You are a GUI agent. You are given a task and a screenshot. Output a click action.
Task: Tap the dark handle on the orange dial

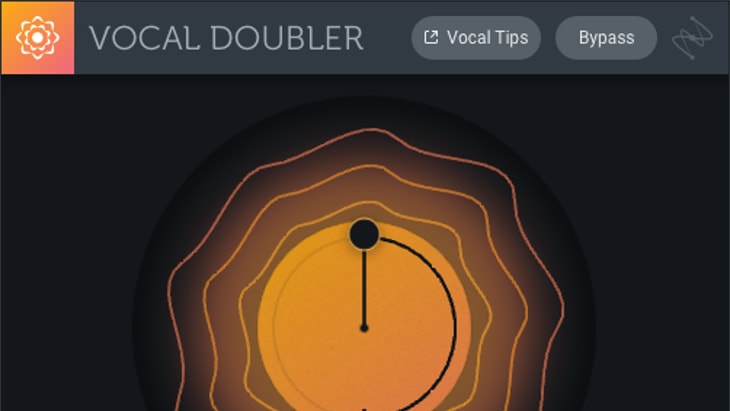point(364,235)
